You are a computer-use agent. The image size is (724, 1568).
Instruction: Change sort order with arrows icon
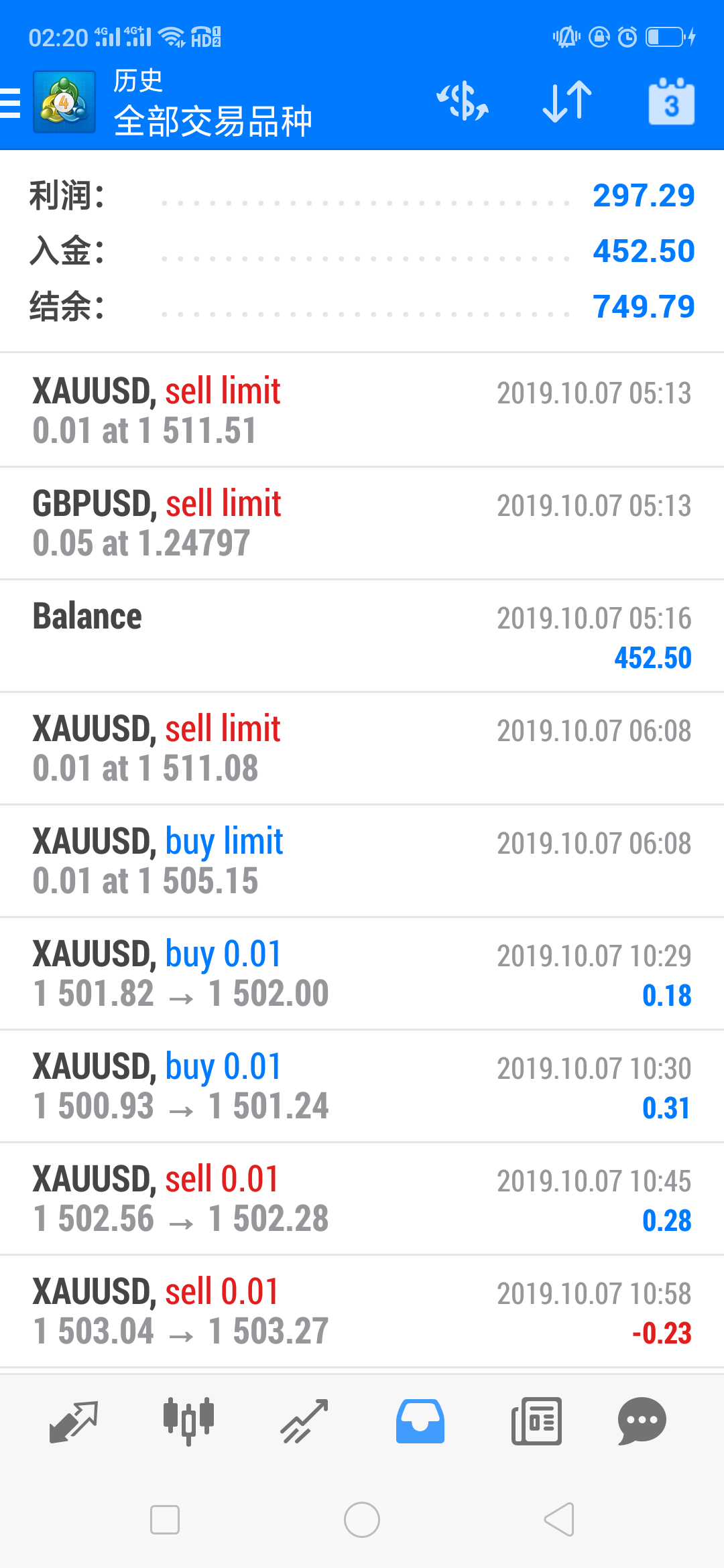567,102
